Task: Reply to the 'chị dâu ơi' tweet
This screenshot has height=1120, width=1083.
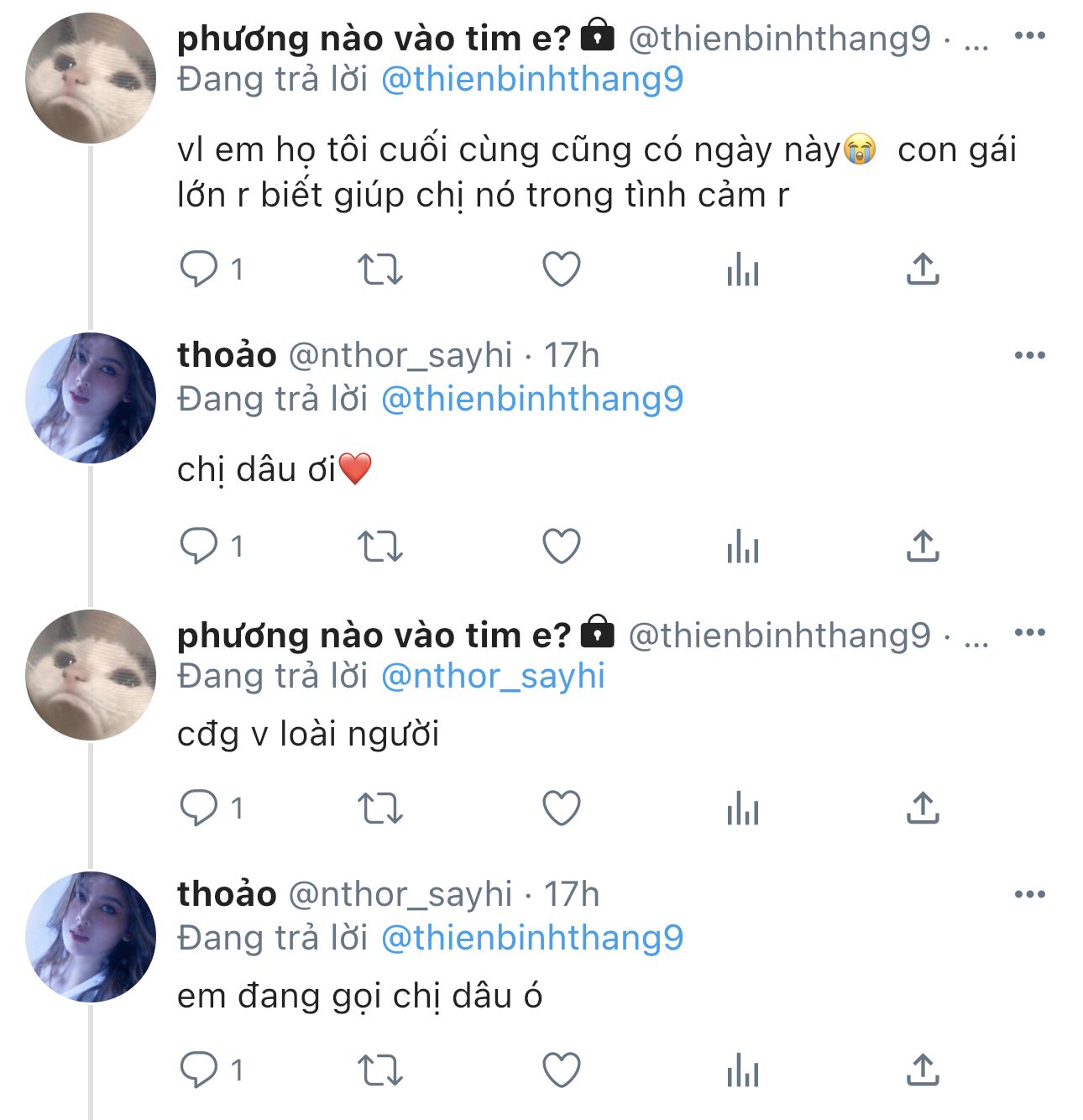Action: click(x=199, y=547)
